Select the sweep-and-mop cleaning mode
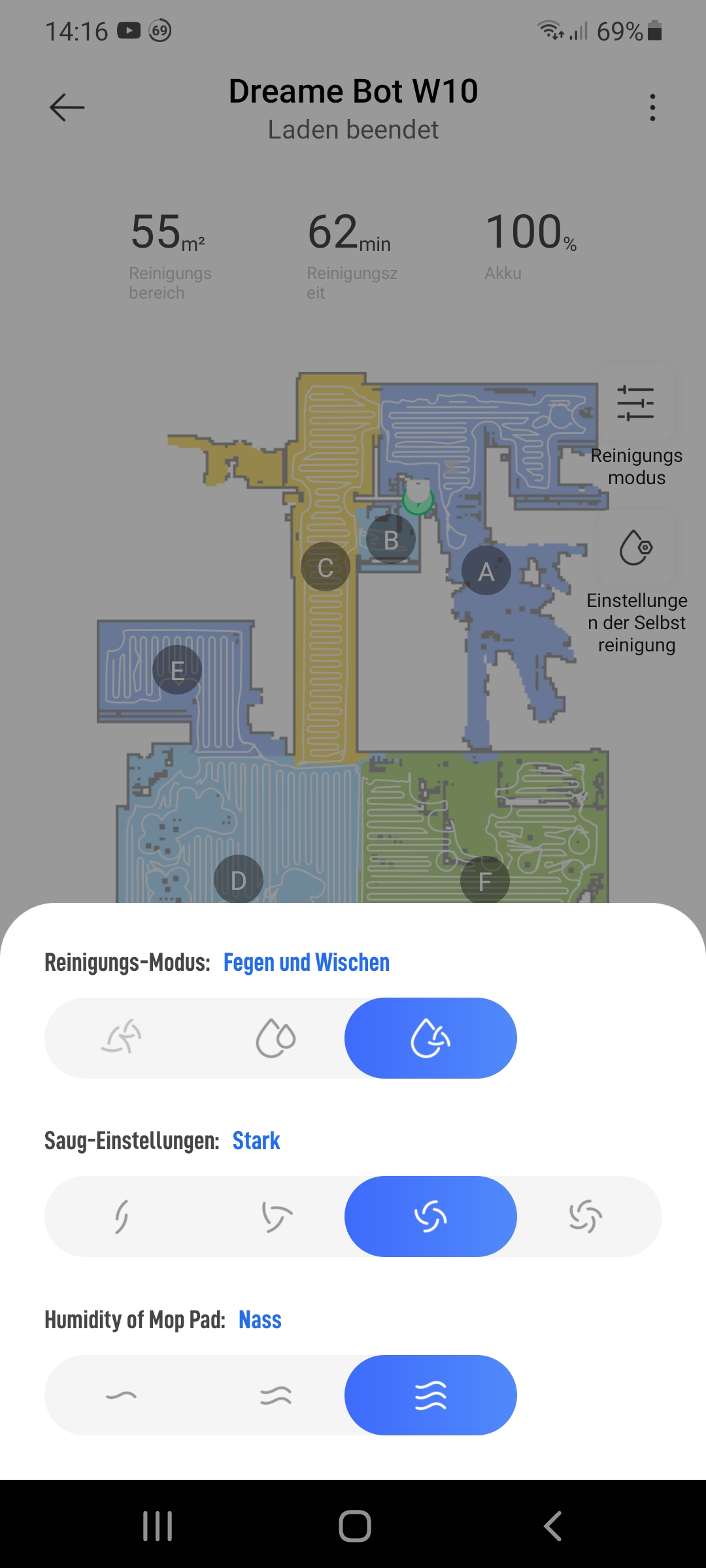 click(431, 1037)
